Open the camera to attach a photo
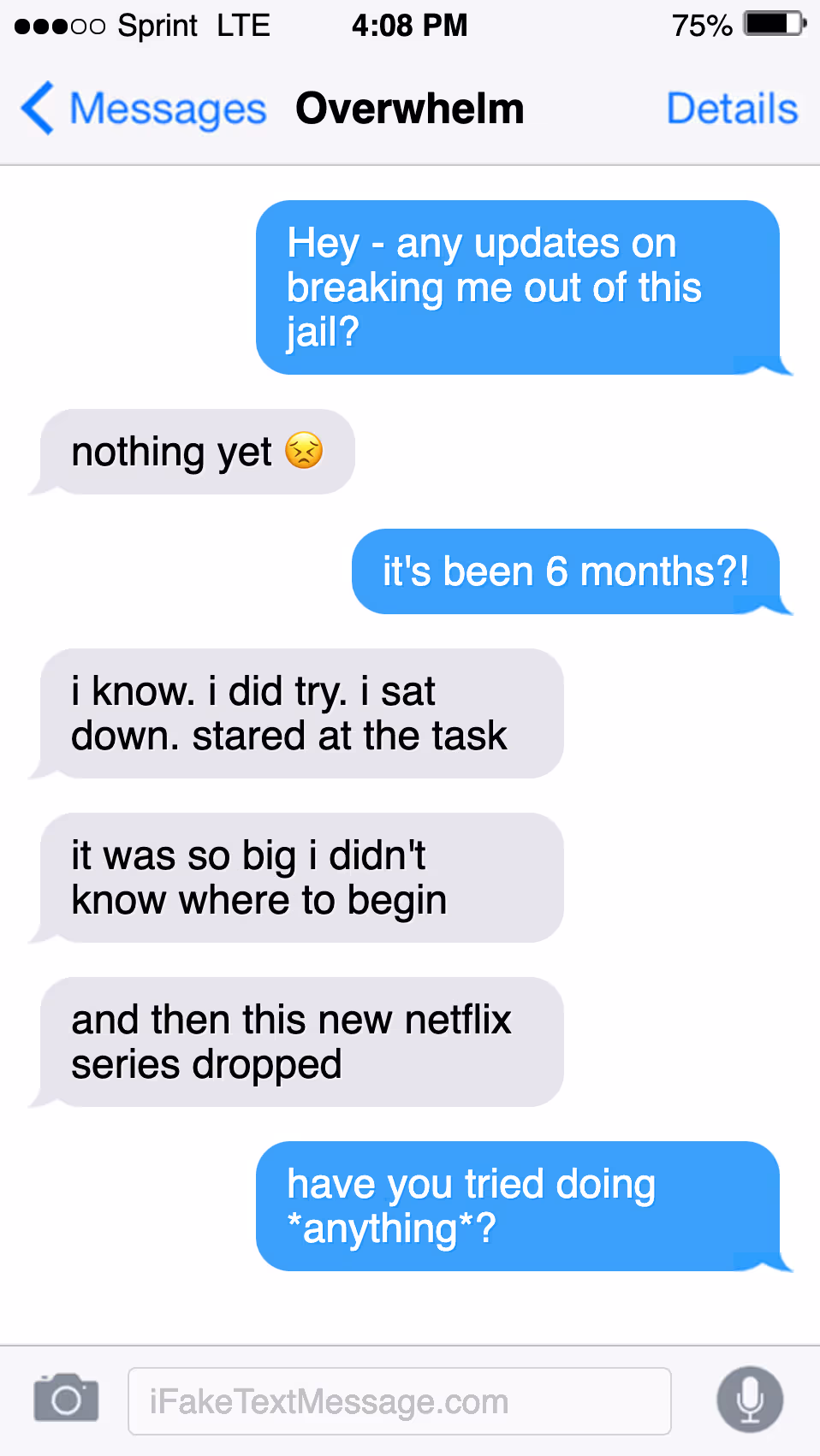Image resolution: width=820 pixels, height=1456 pixels. point(66,1399)
